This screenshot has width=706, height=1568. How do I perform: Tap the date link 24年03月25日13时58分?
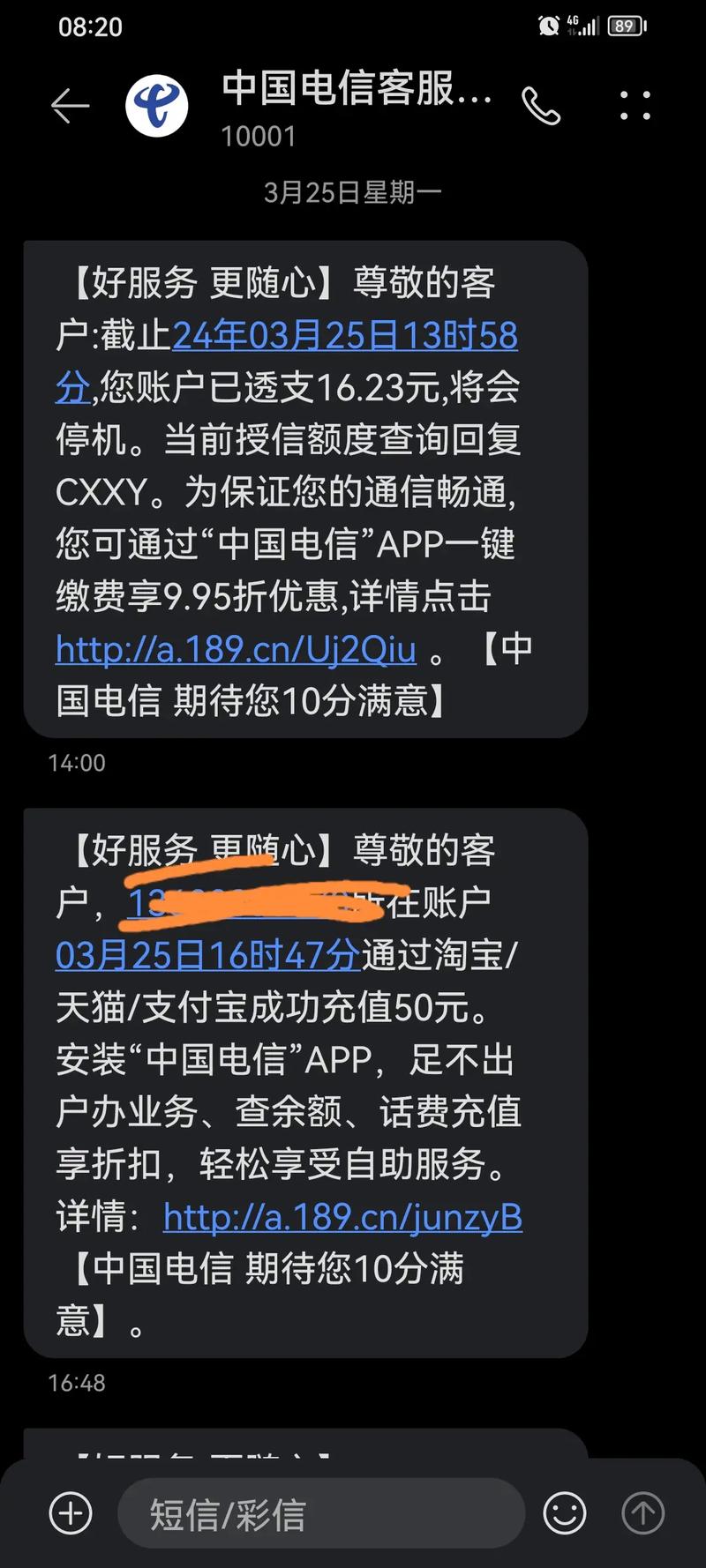point(344,336)
